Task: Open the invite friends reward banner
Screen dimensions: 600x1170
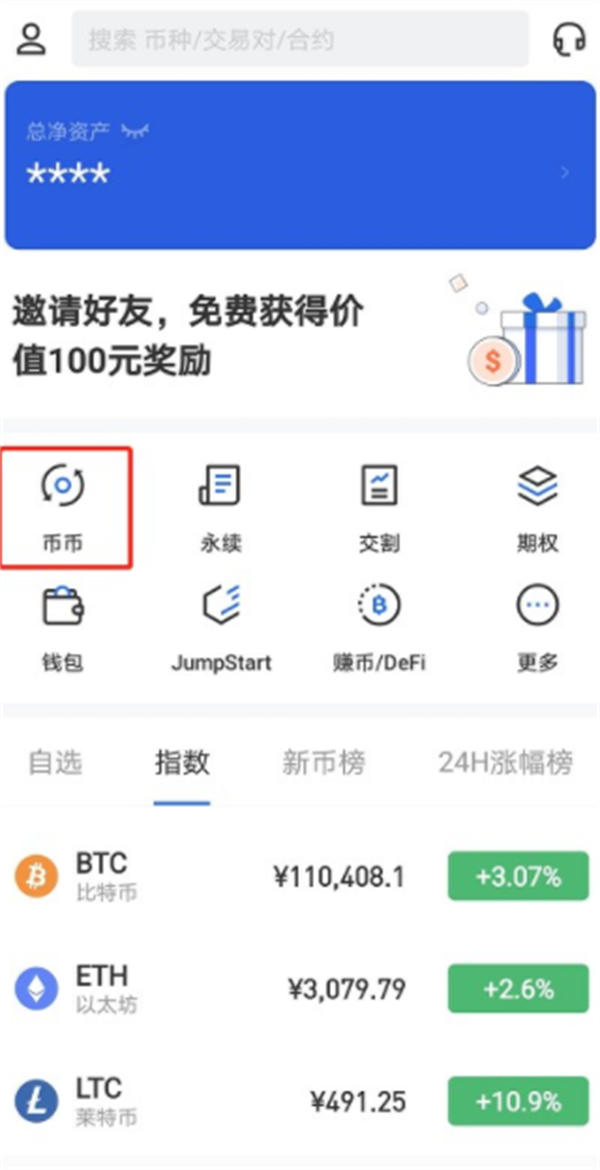Action: pyautogui.click(x=300, y=334)
